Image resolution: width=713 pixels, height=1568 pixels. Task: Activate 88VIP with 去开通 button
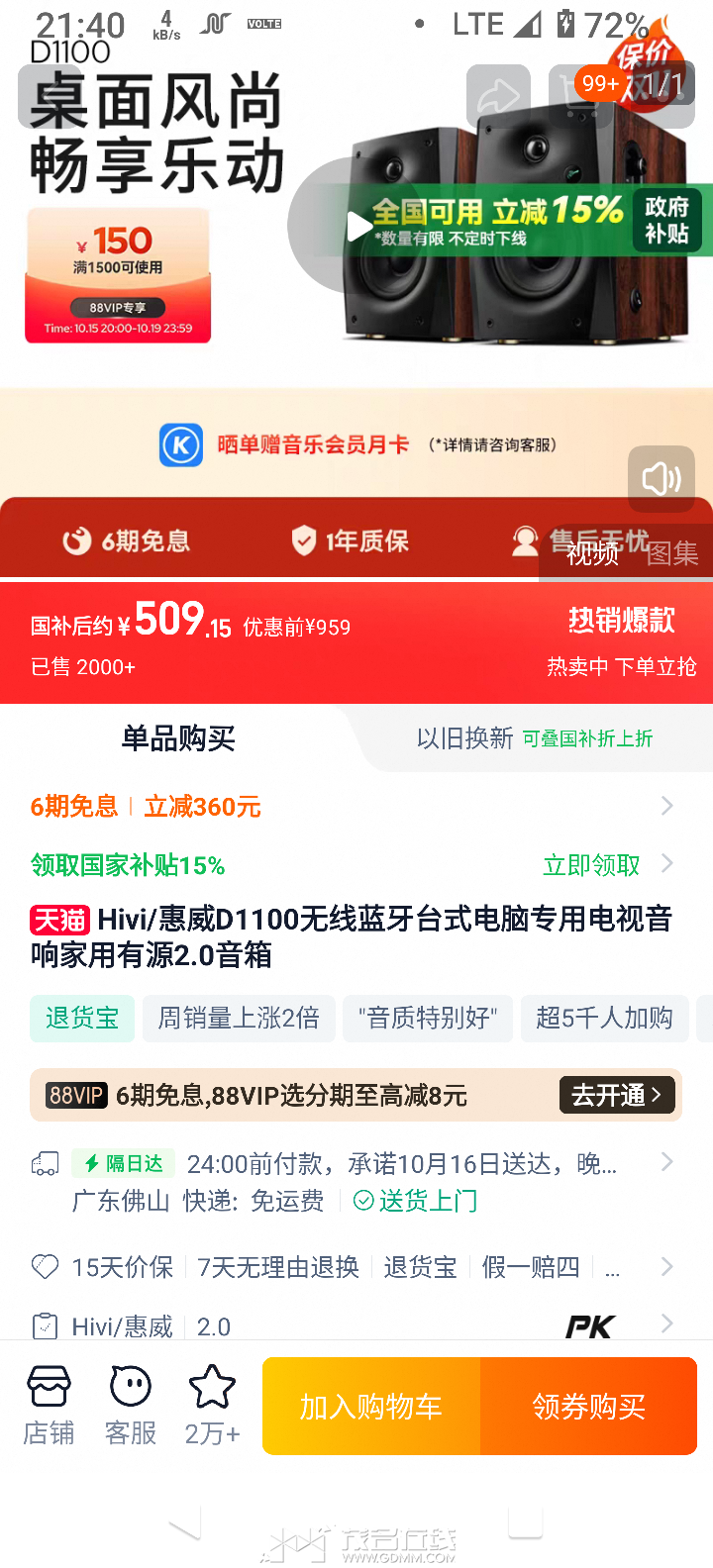(x=616, y=1095)
